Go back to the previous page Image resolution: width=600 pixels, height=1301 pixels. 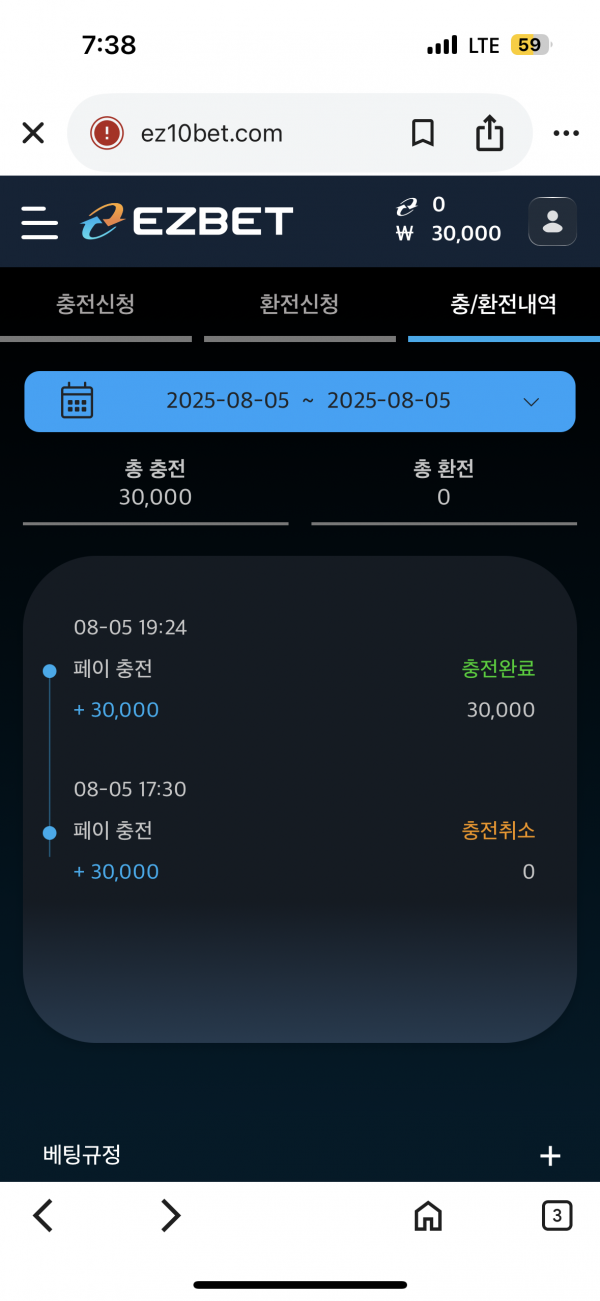43,1215
